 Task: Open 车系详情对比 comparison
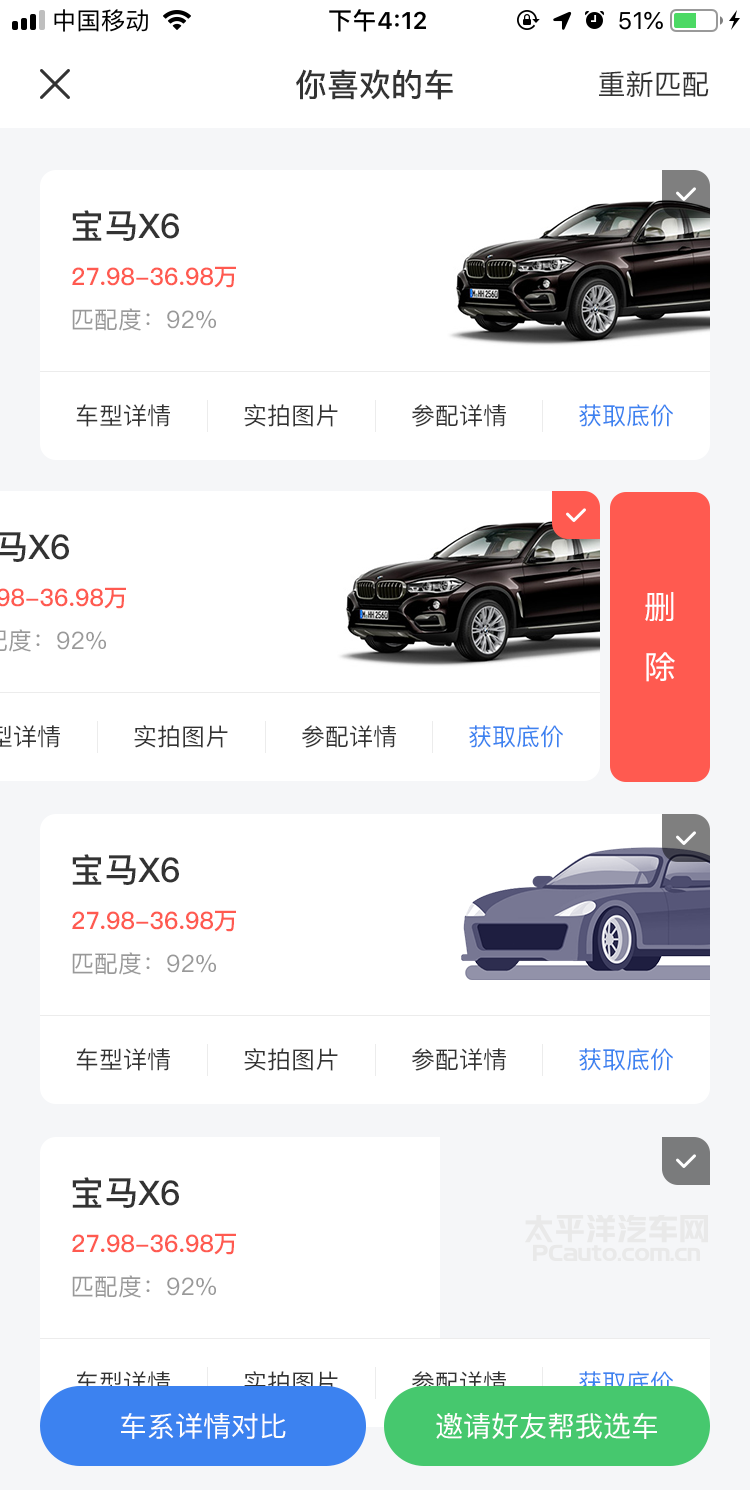pos(203,1426)
